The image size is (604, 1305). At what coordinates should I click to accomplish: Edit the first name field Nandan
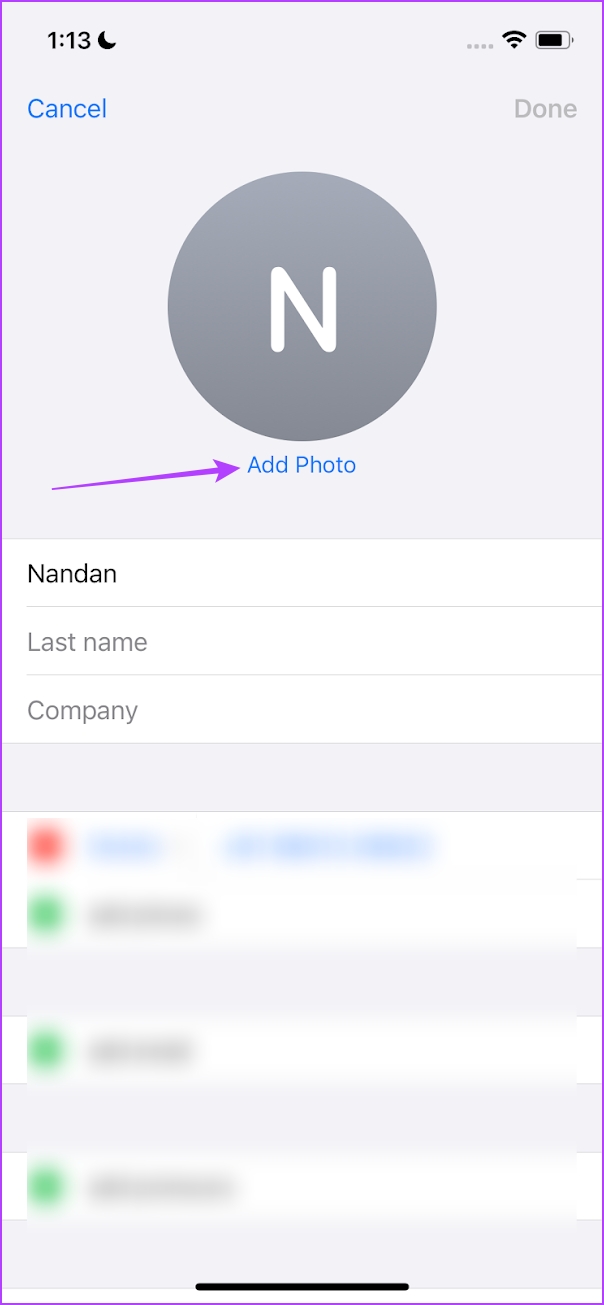coord(300,574)
